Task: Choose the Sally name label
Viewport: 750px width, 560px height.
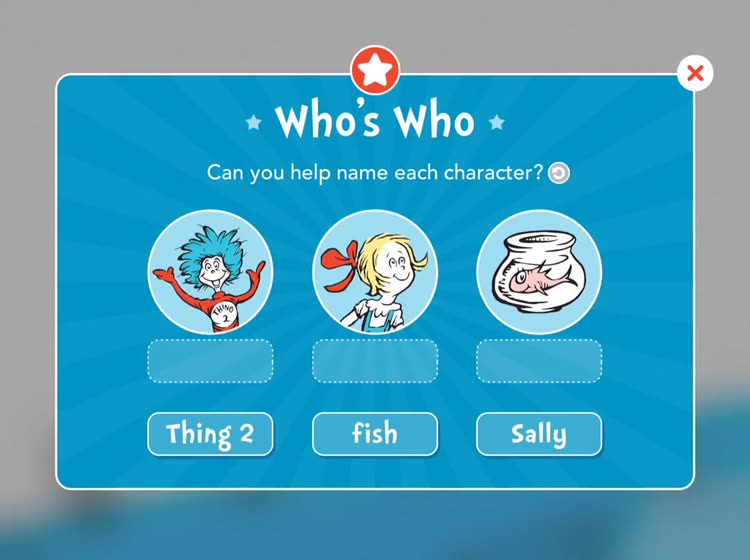Action: coord(539,434)
